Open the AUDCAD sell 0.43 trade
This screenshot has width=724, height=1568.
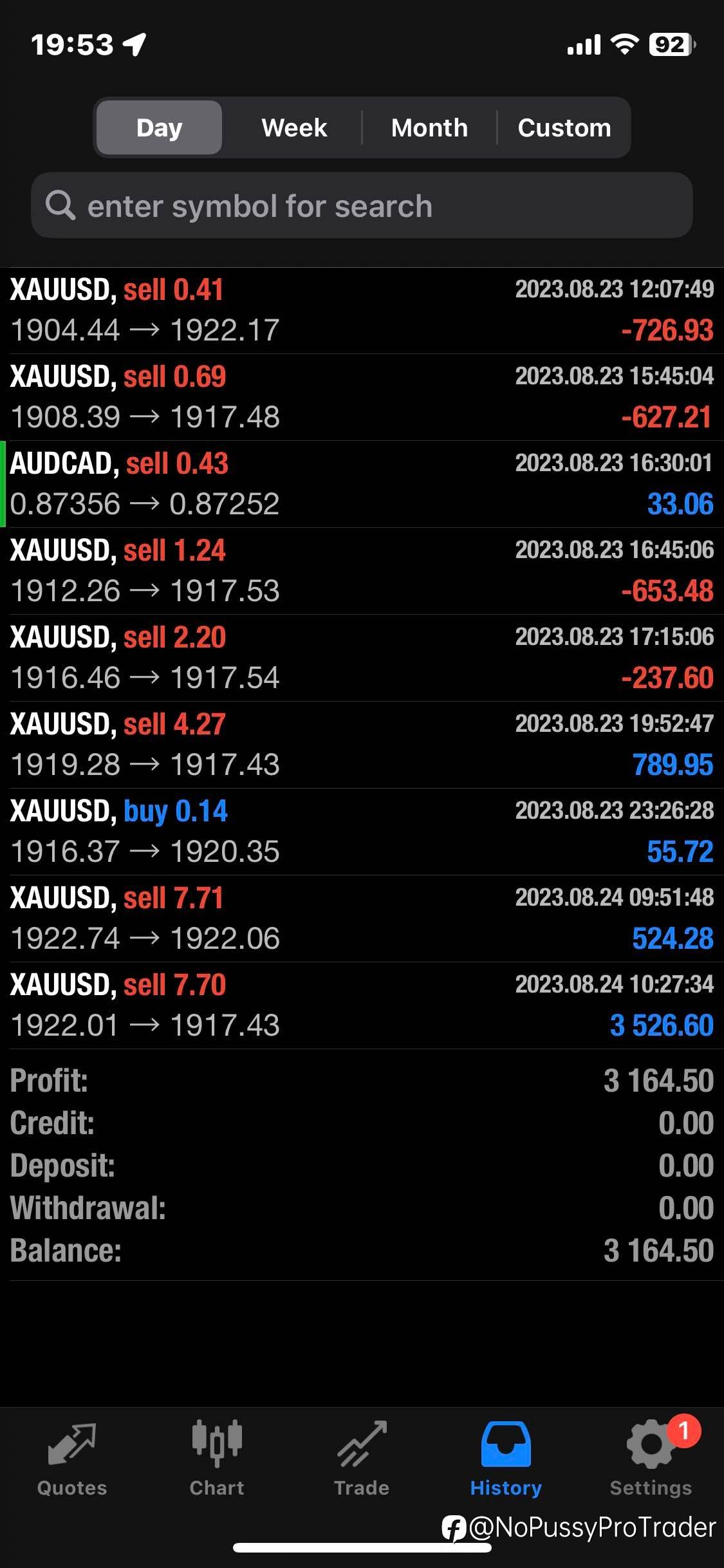(362, 484)
